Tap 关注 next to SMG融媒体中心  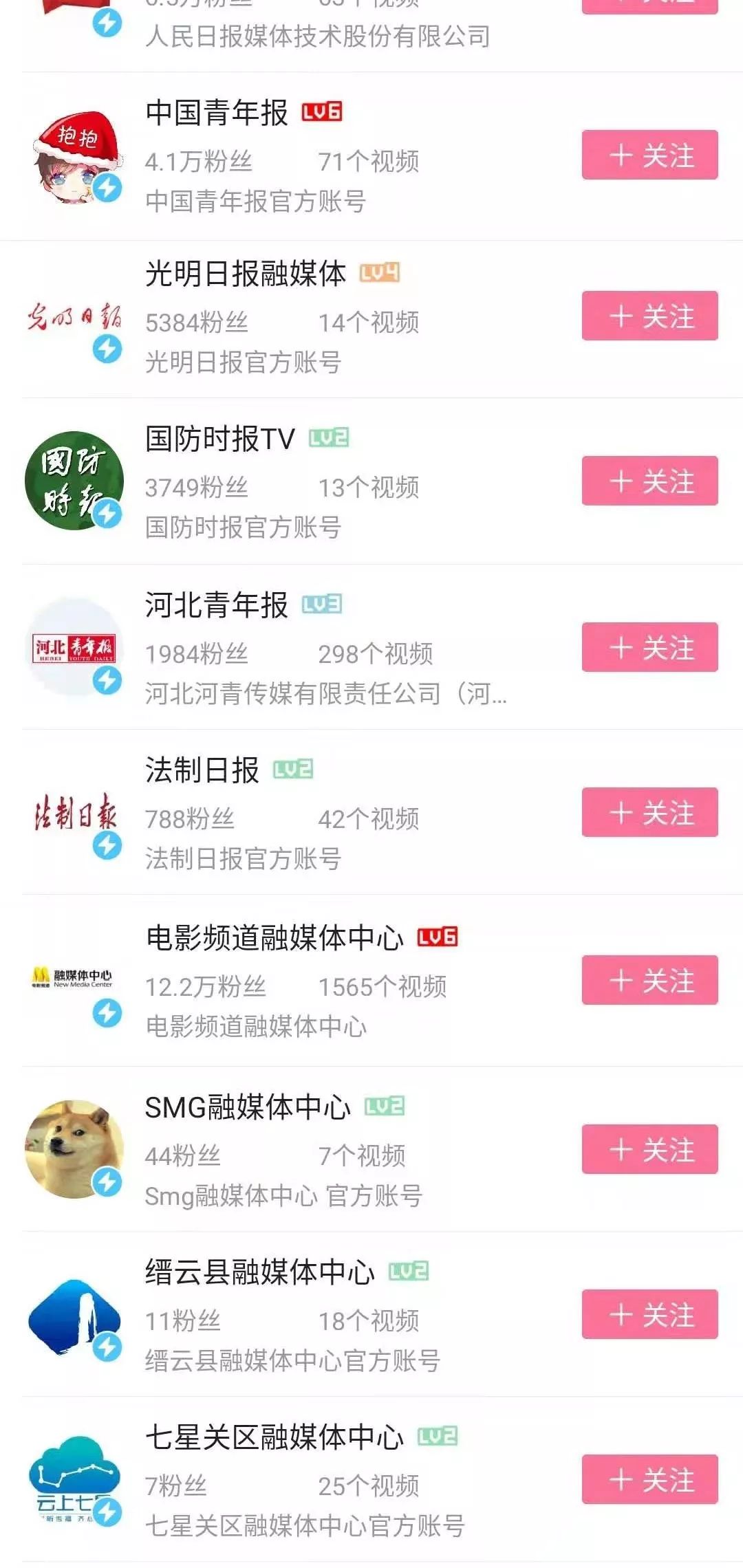649,1149
